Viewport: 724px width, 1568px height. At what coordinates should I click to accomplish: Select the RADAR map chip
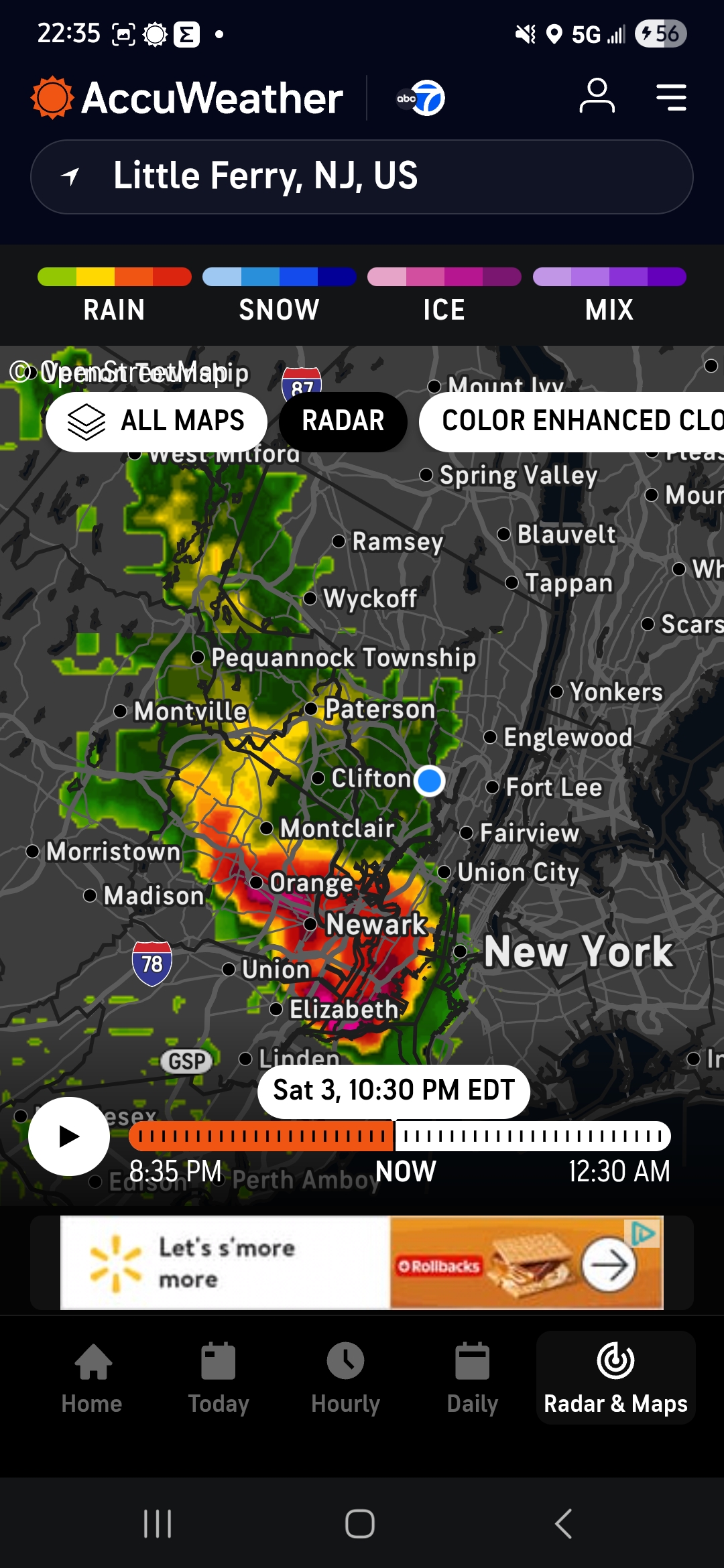tap(343, 421)
